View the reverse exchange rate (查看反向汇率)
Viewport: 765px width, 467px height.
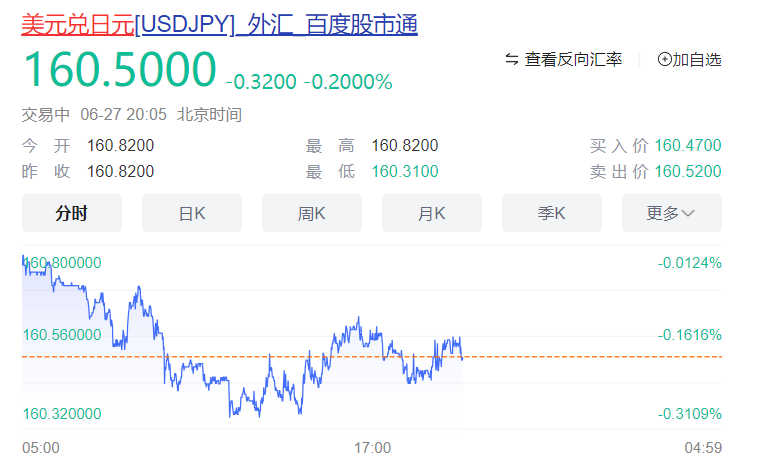coord(564,60)
